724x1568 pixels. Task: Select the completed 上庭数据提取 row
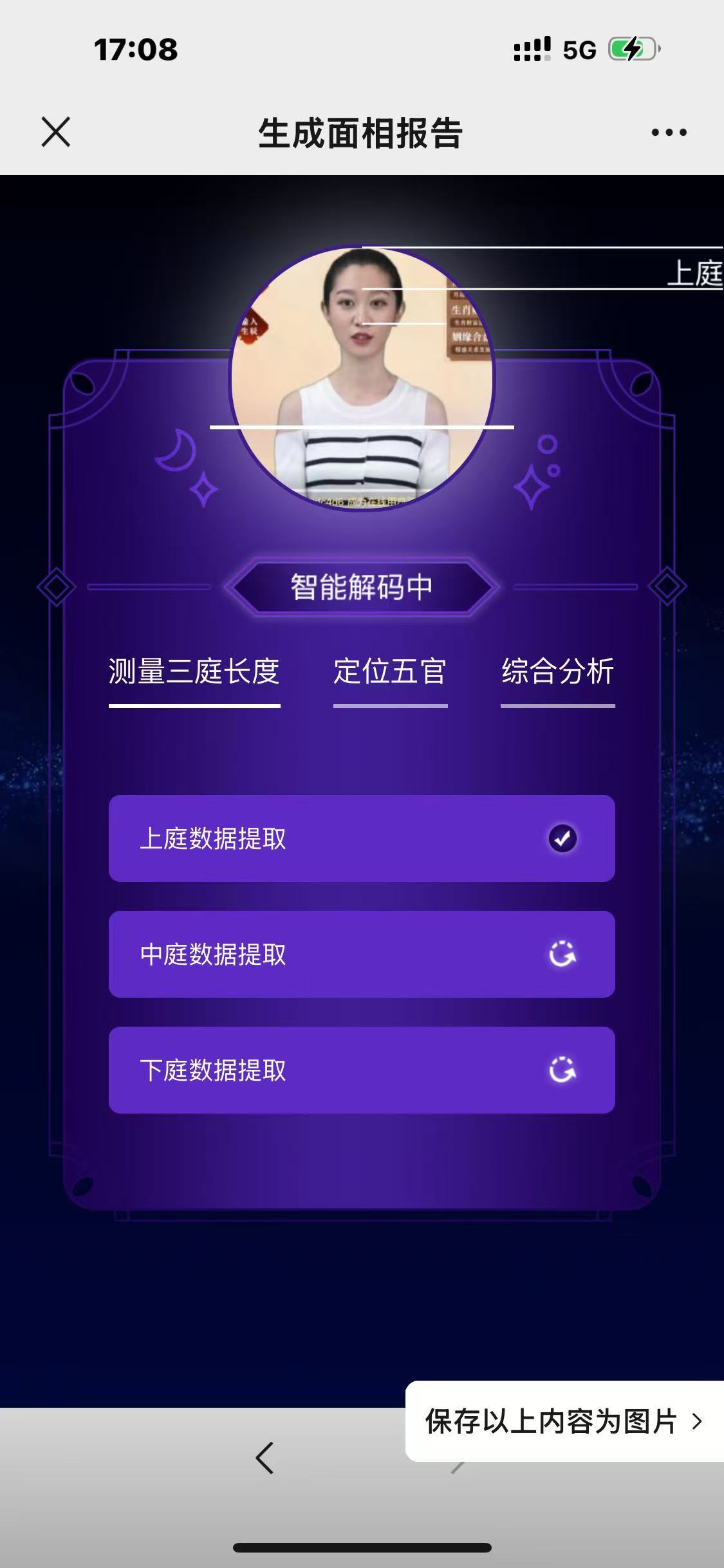362,838
